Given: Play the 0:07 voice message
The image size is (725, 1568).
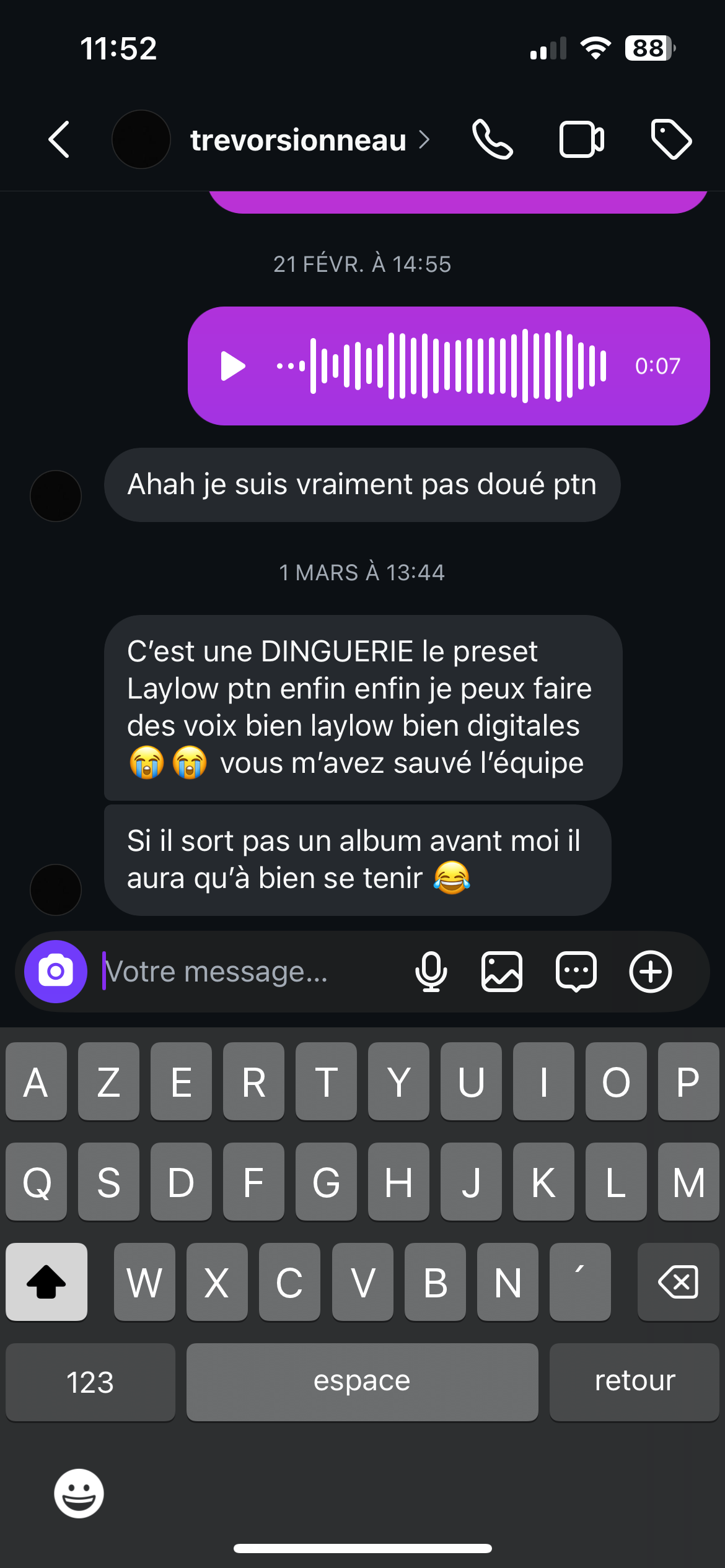Looking at the screenshot, I should pos(232,366).
